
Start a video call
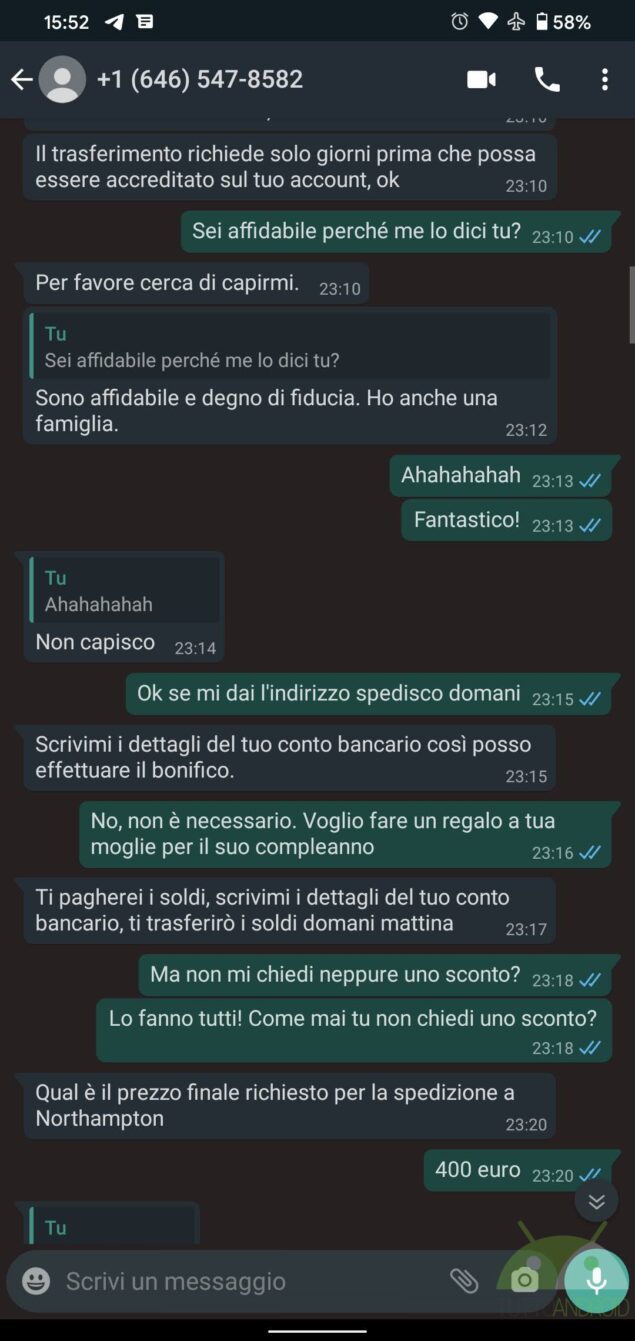coord(481,80)
